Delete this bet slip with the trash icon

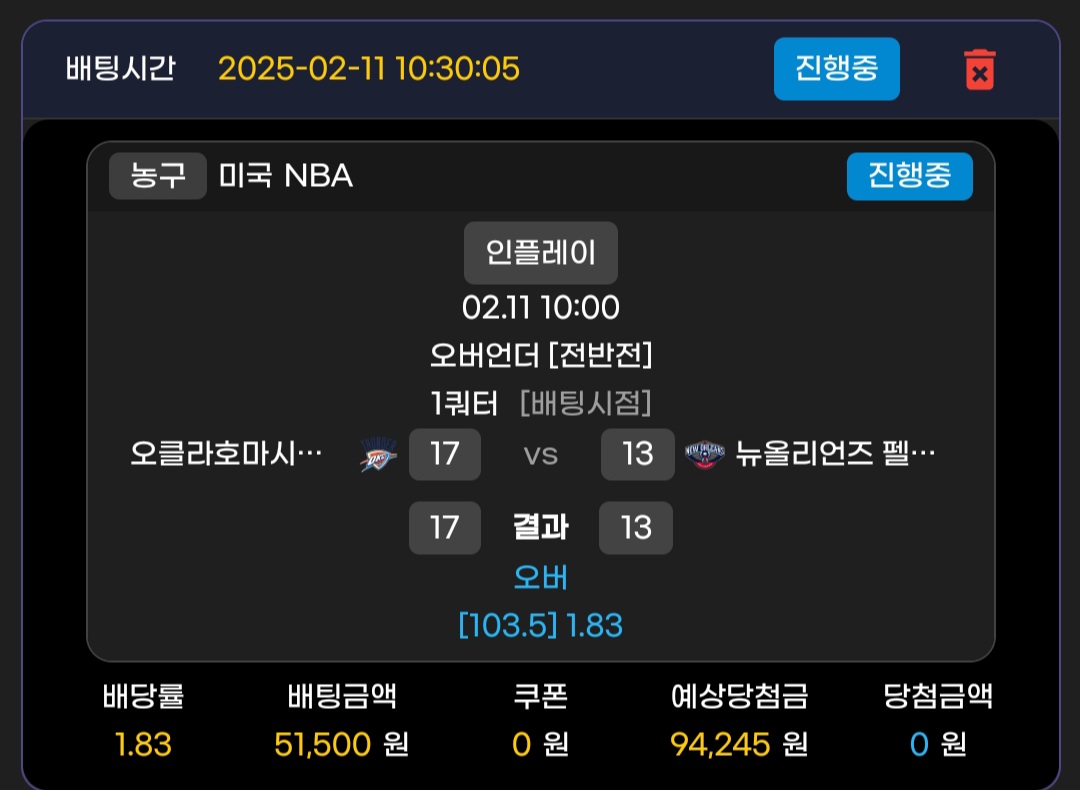tap(979, 70)
